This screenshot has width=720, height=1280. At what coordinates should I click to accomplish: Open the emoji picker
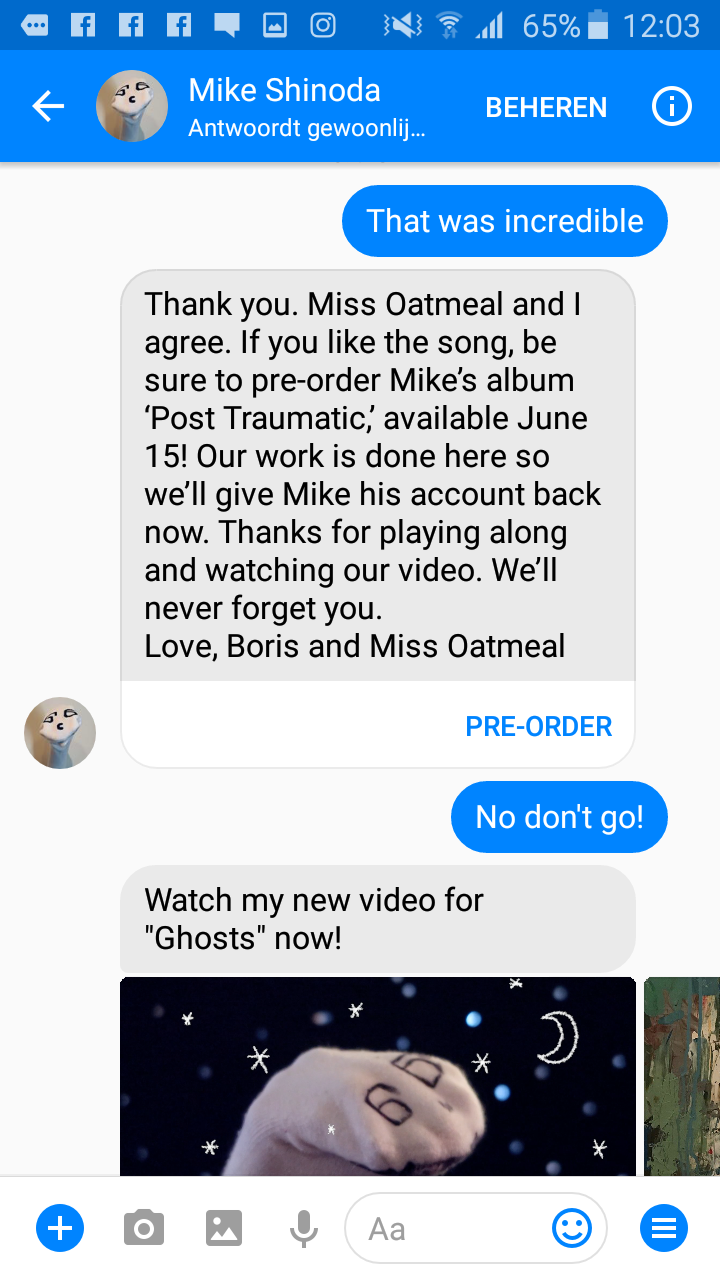pyautogui.click(x=572, y=1228)
